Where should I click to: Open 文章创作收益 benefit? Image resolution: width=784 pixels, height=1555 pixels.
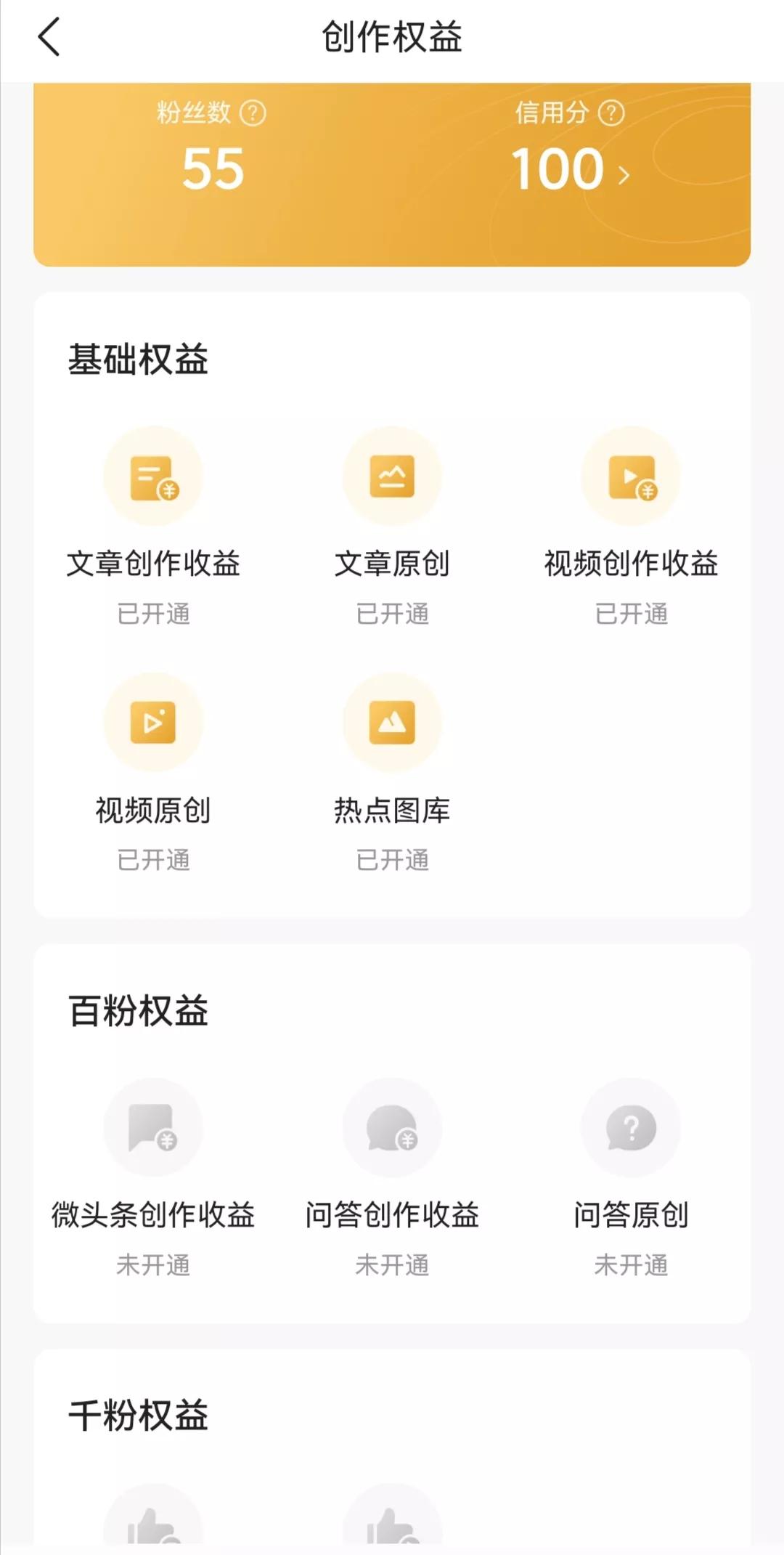point(153,527)
